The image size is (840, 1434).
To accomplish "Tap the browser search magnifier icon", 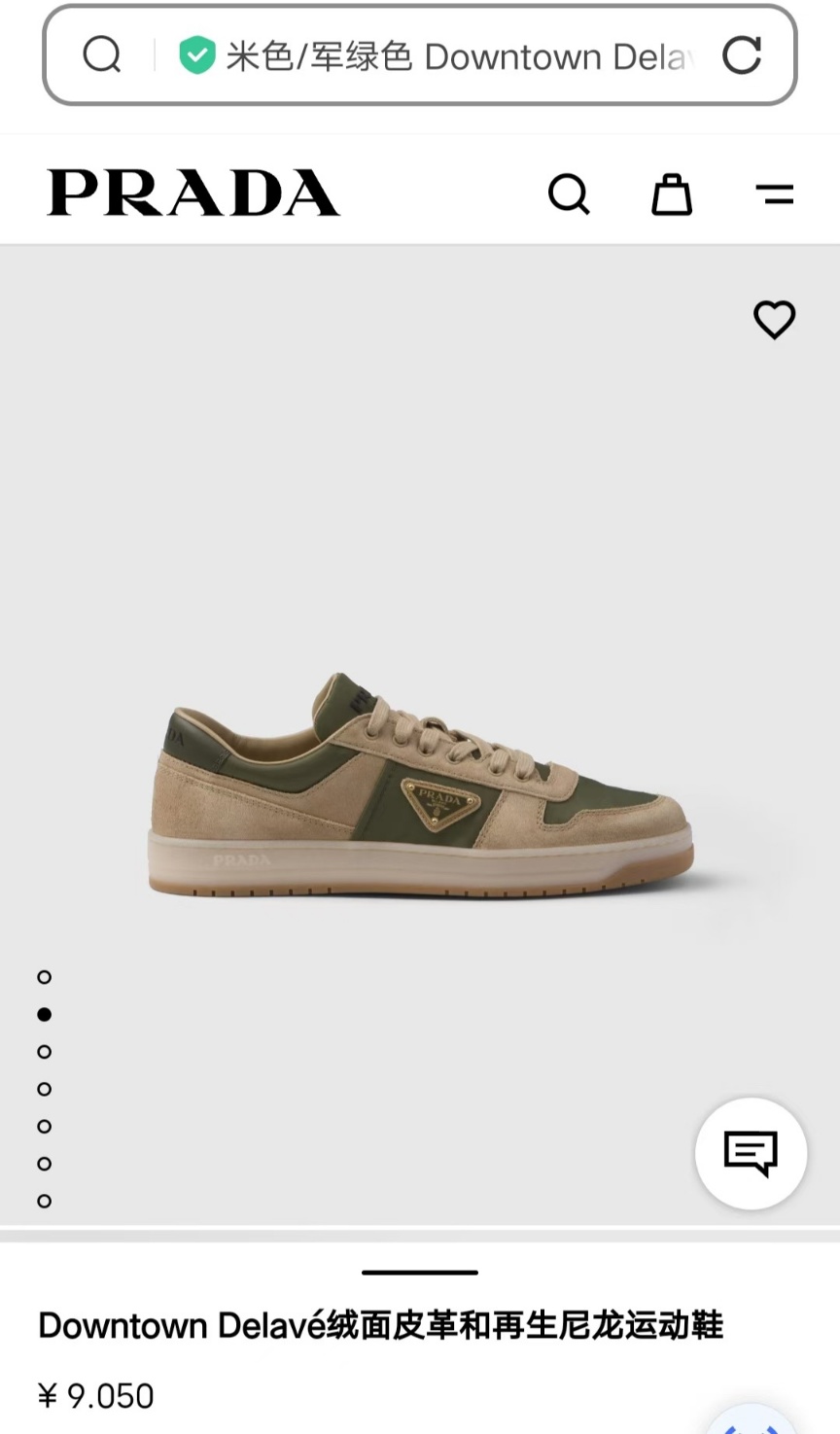I will coord(102,55).
